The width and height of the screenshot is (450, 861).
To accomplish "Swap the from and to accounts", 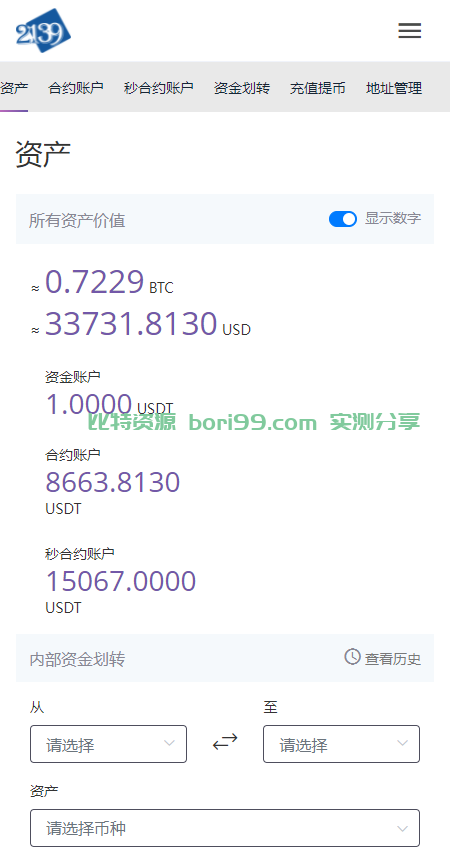I will click(x=225, y=742).
